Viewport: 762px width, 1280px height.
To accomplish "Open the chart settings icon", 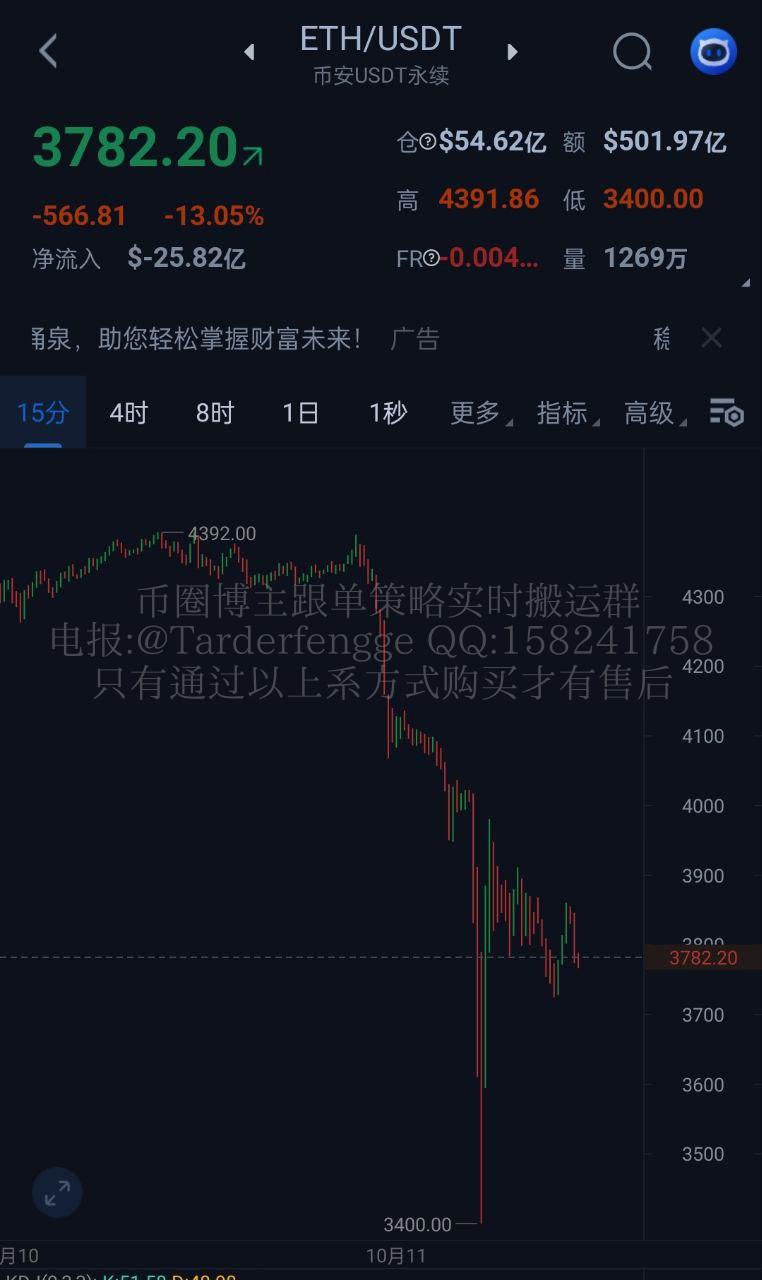I will click(727, 412).
